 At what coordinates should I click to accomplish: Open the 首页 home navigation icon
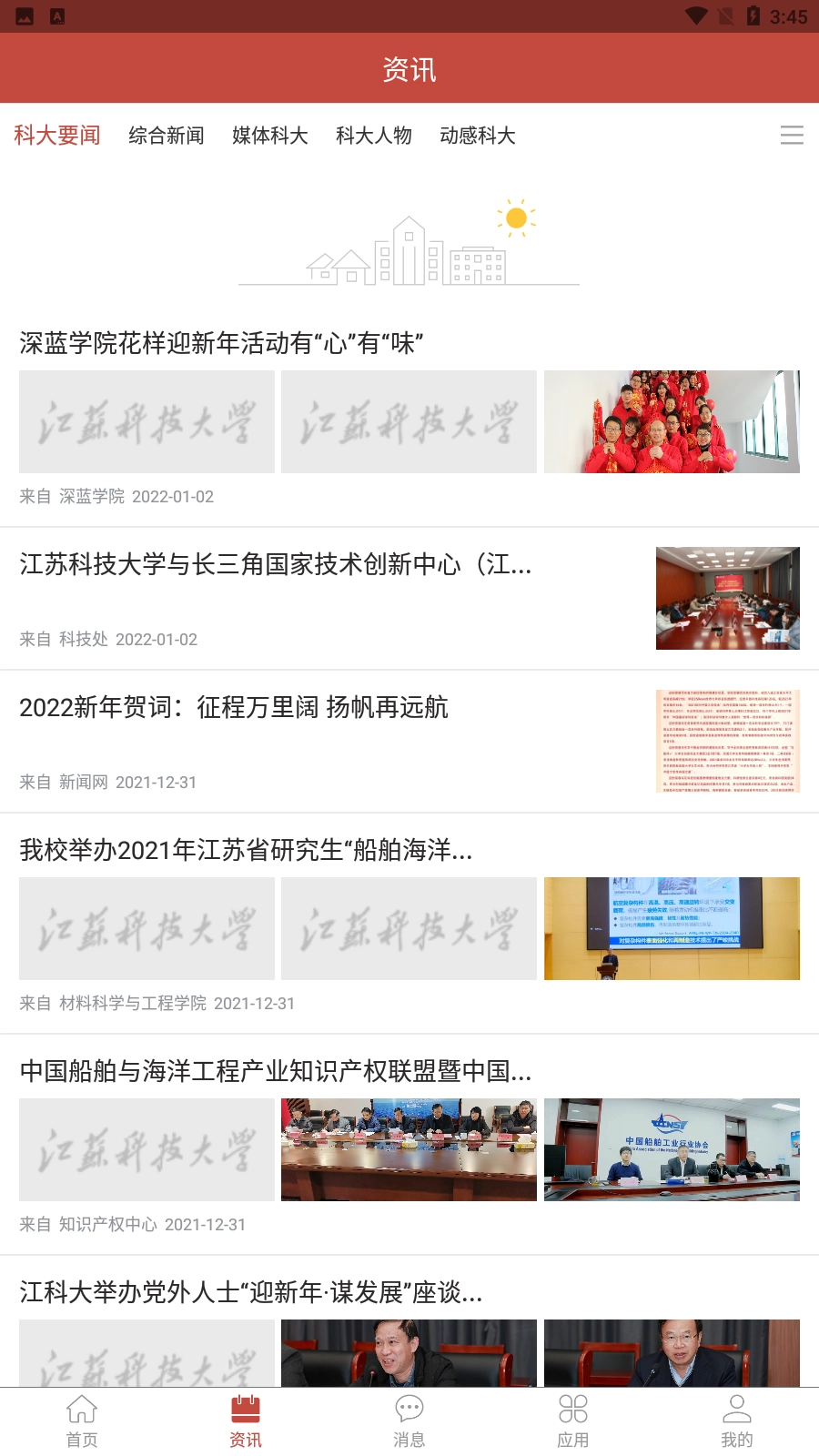click(x=82, y=1418)
